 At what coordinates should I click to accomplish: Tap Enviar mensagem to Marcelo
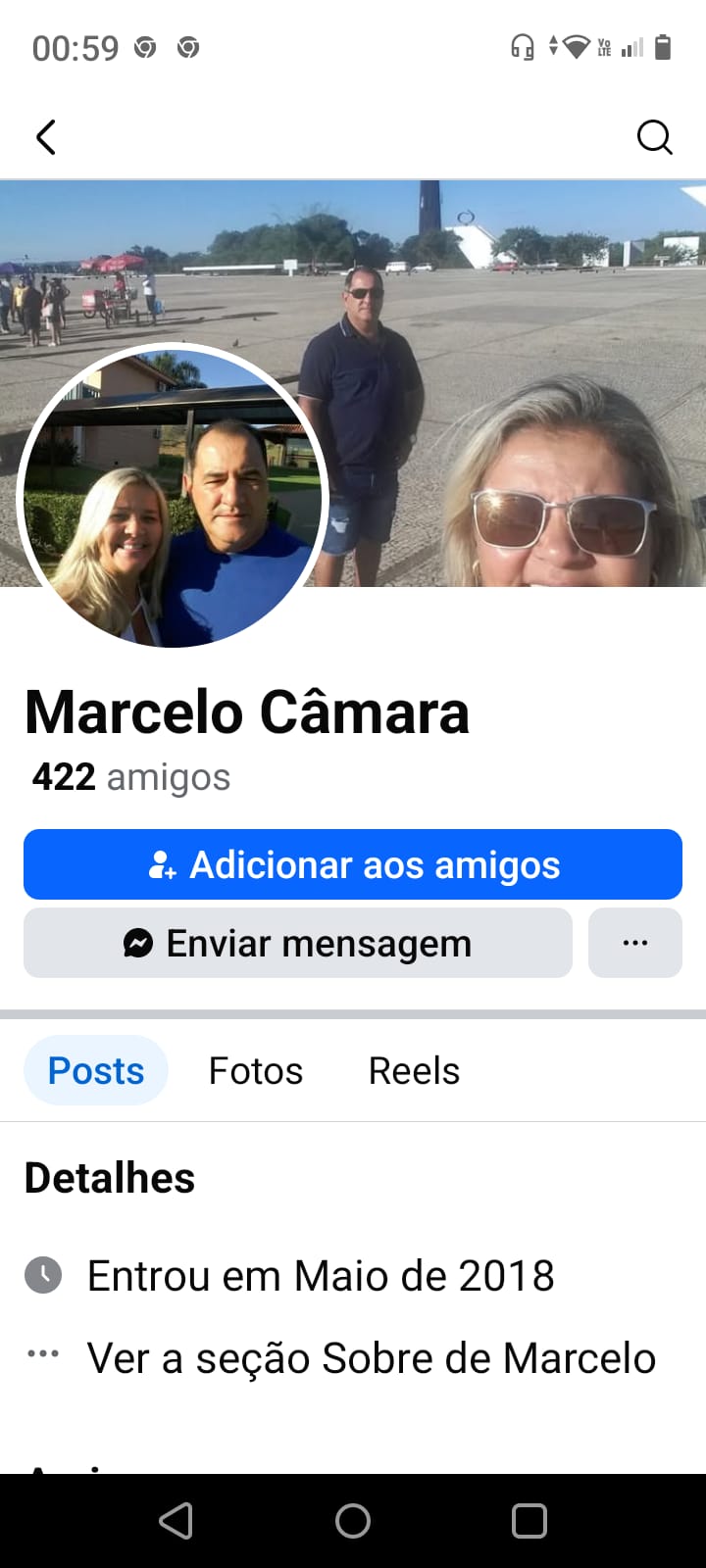(298, 943)
